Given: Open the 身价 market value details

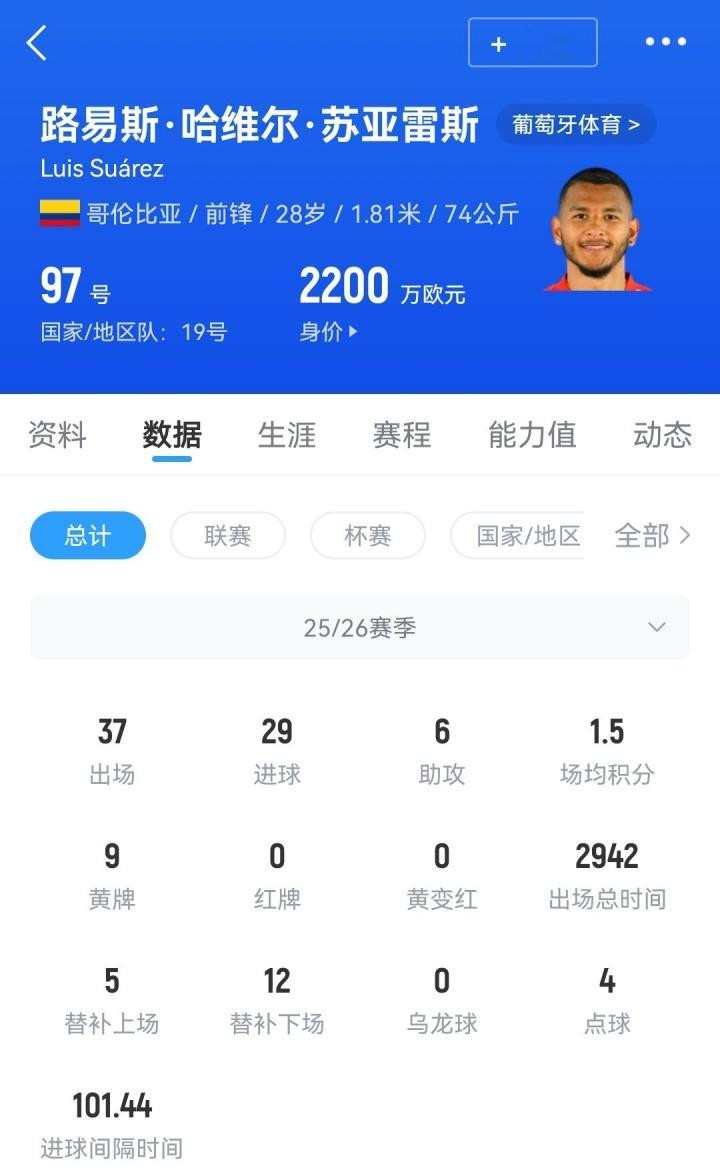Looking at the screenshot, I should pos(328,332).
